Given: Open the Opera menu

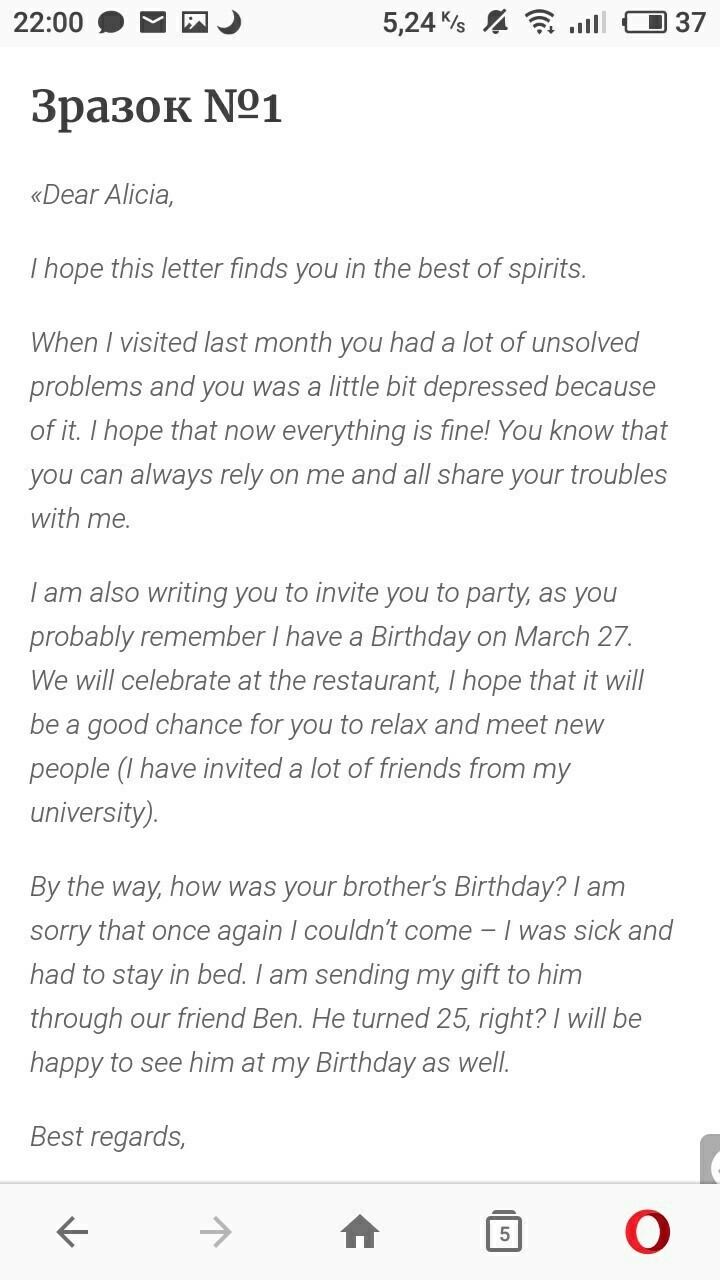Looking at the screenshot, I should point(647,1232).
